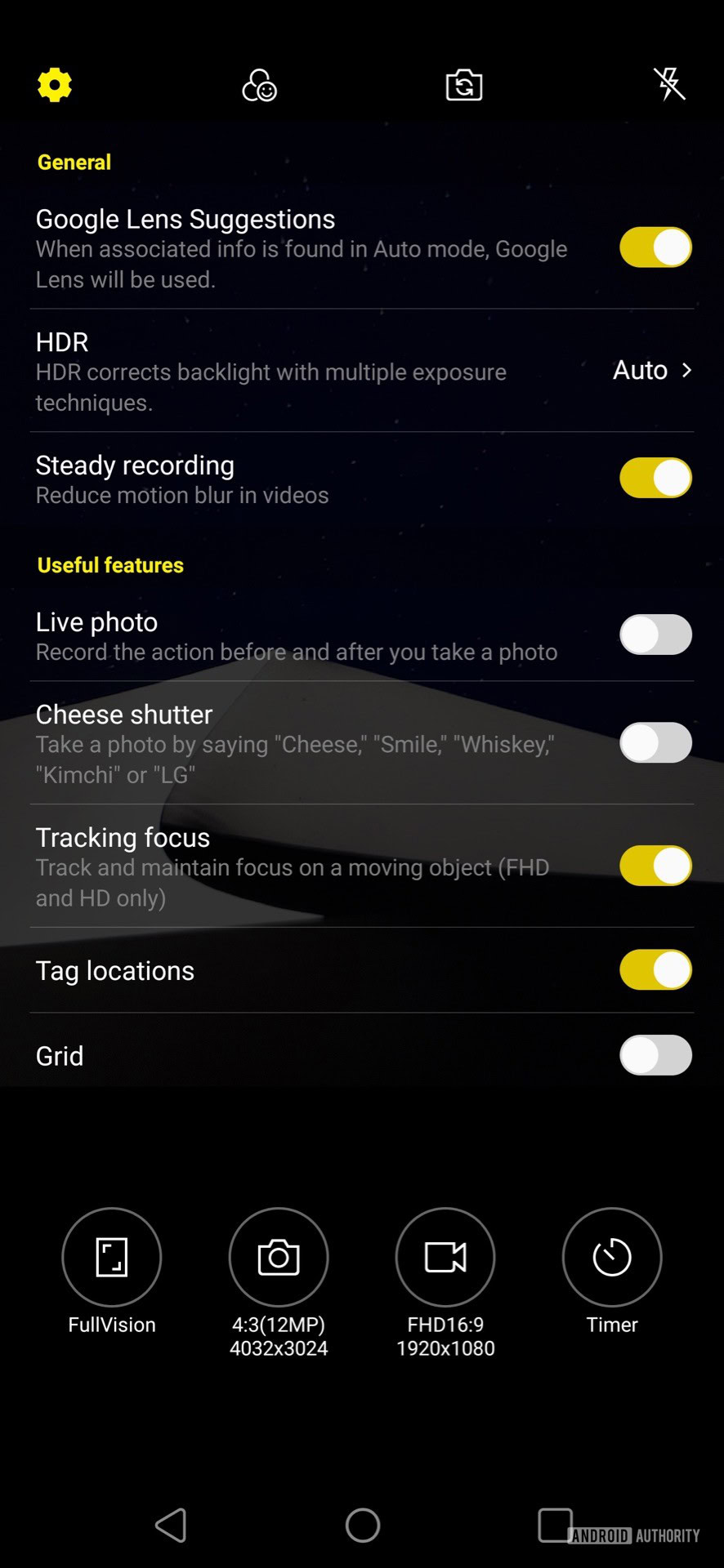Turn off Google Lens Suggestions

(x=655, y=247)
